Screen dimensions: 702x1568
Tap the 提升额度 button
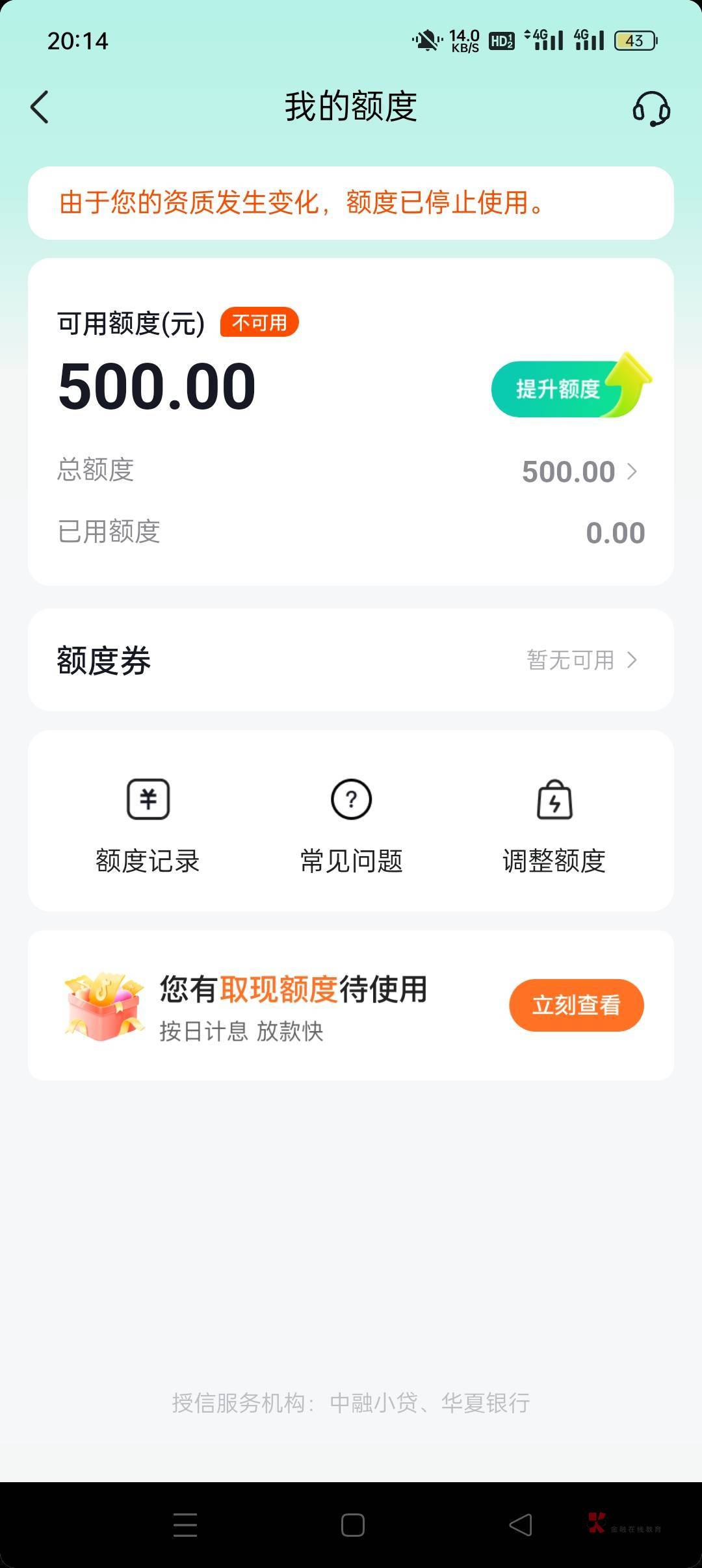[571, 387]
